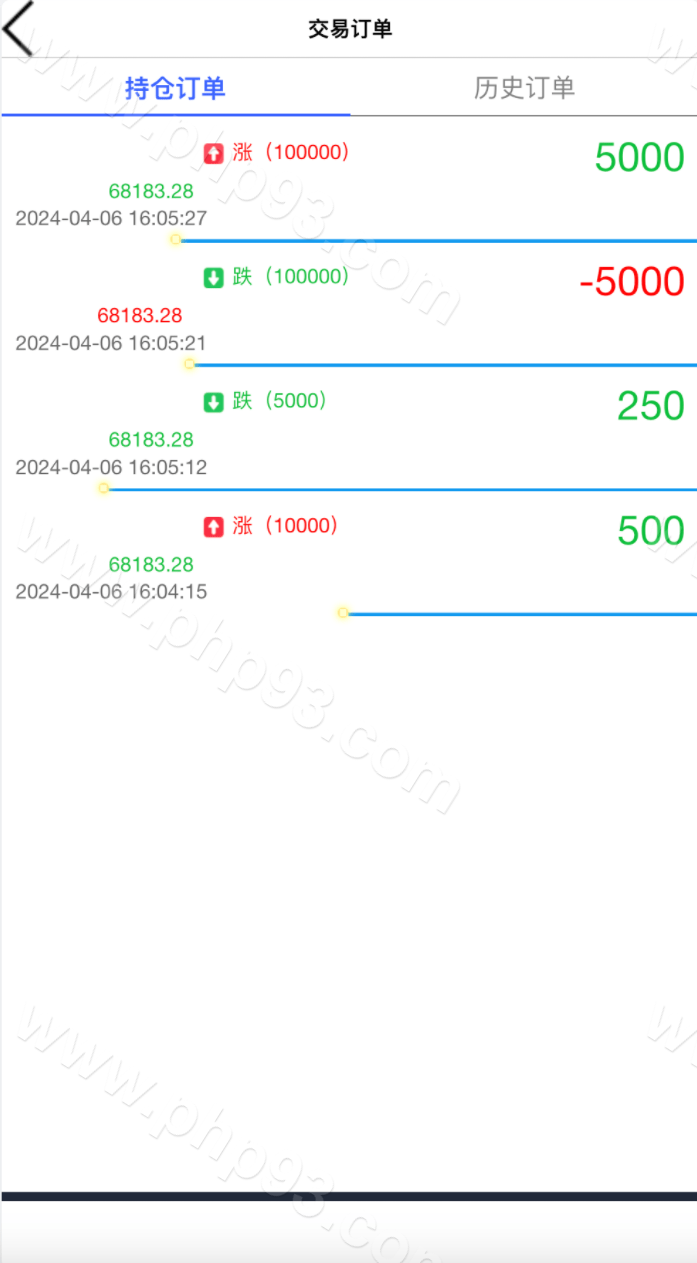Switch to the 历史订单 tab
Screen dimensions: 697x1263
click(524, 88)
